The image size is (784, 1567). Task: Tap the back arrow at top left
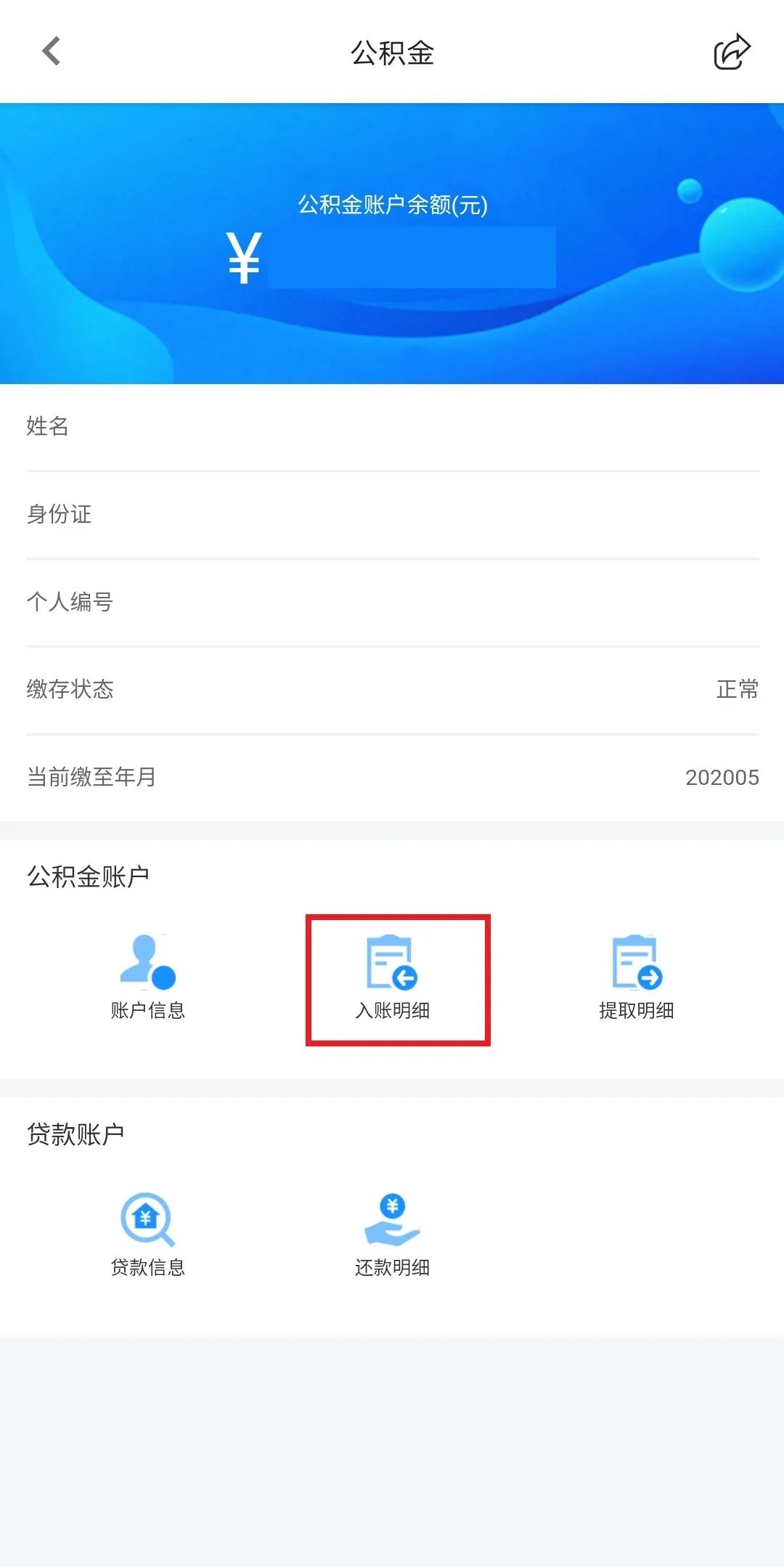[49, 52]
